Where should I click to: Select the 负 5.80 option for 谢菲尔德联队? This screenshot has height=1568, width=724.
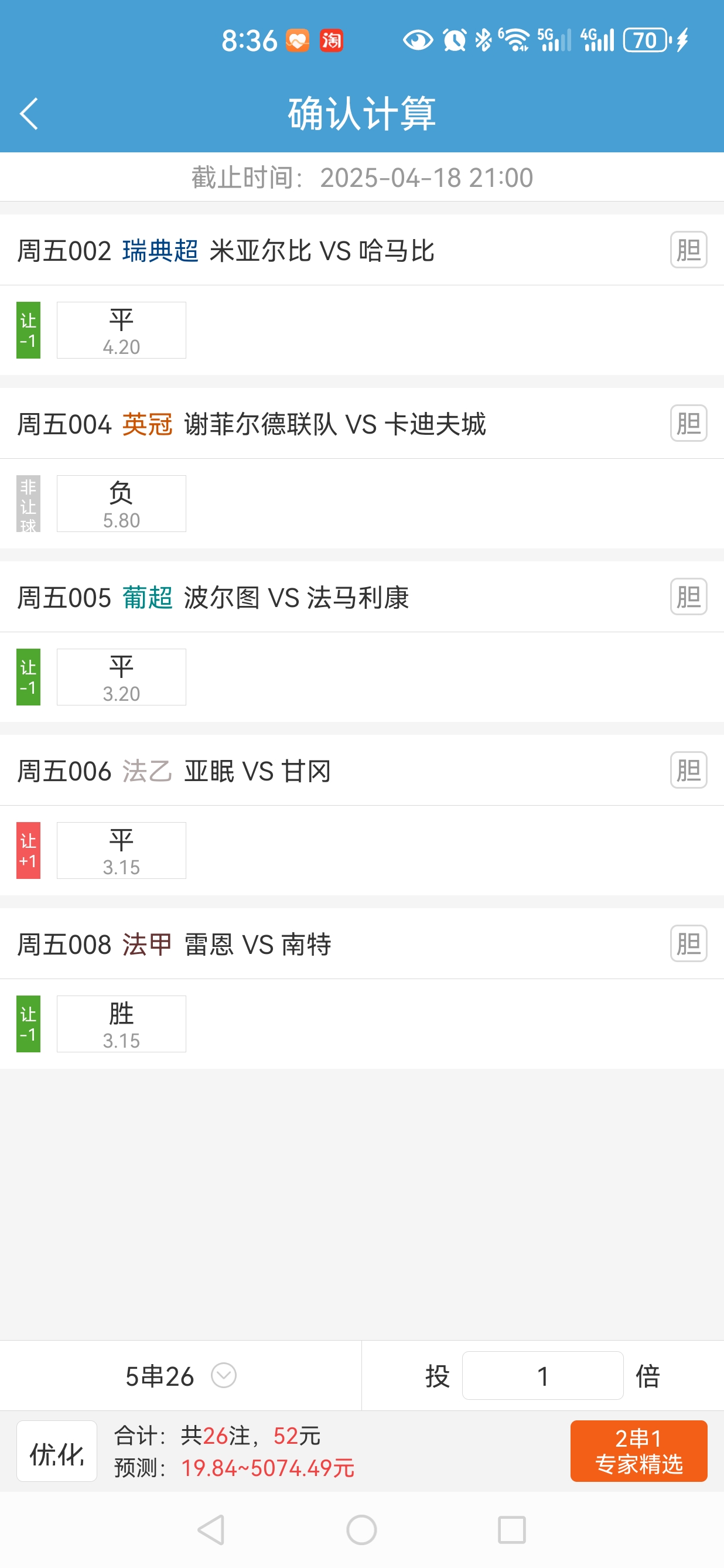coord(121,504)
